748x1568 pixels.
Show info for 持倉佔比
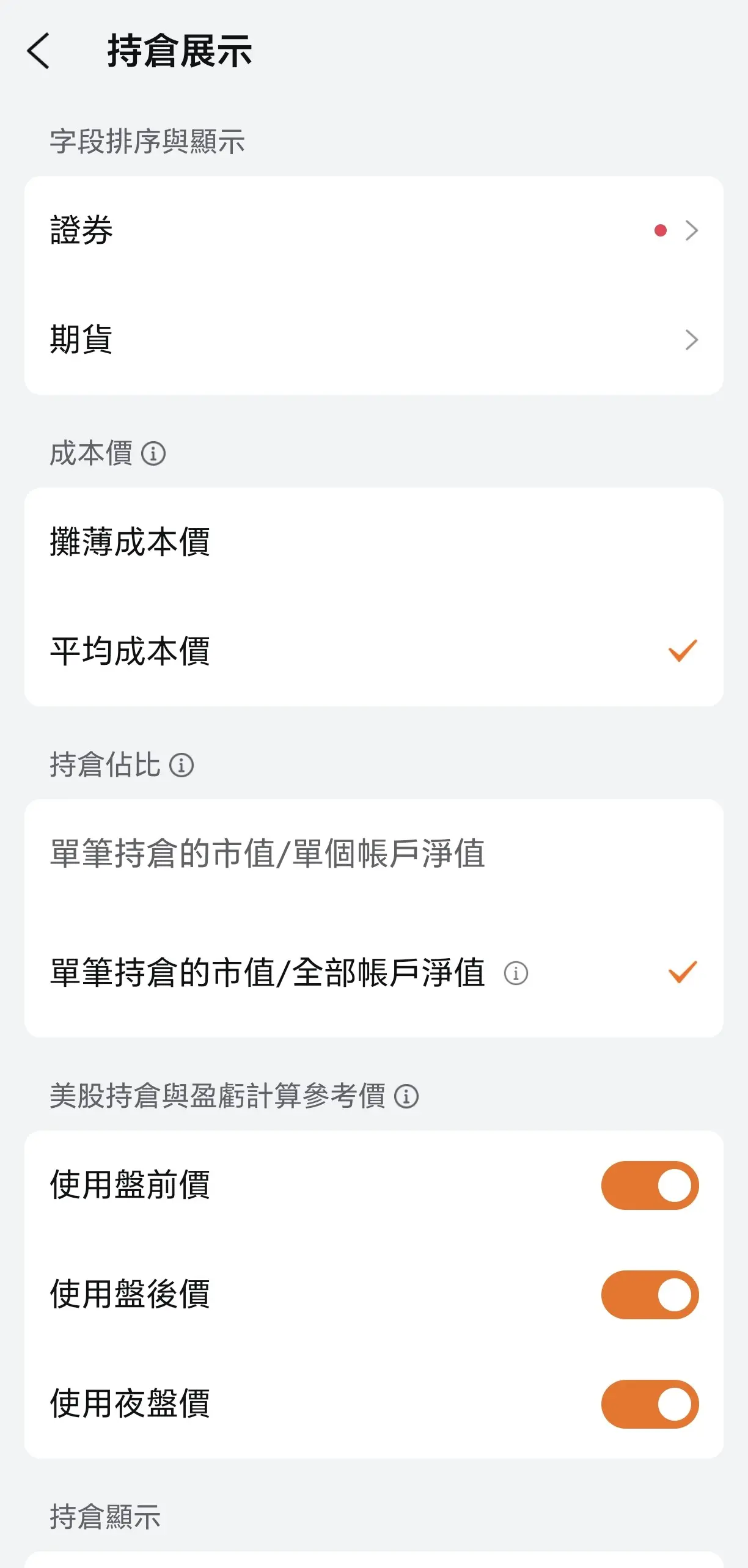pos(182,765)
